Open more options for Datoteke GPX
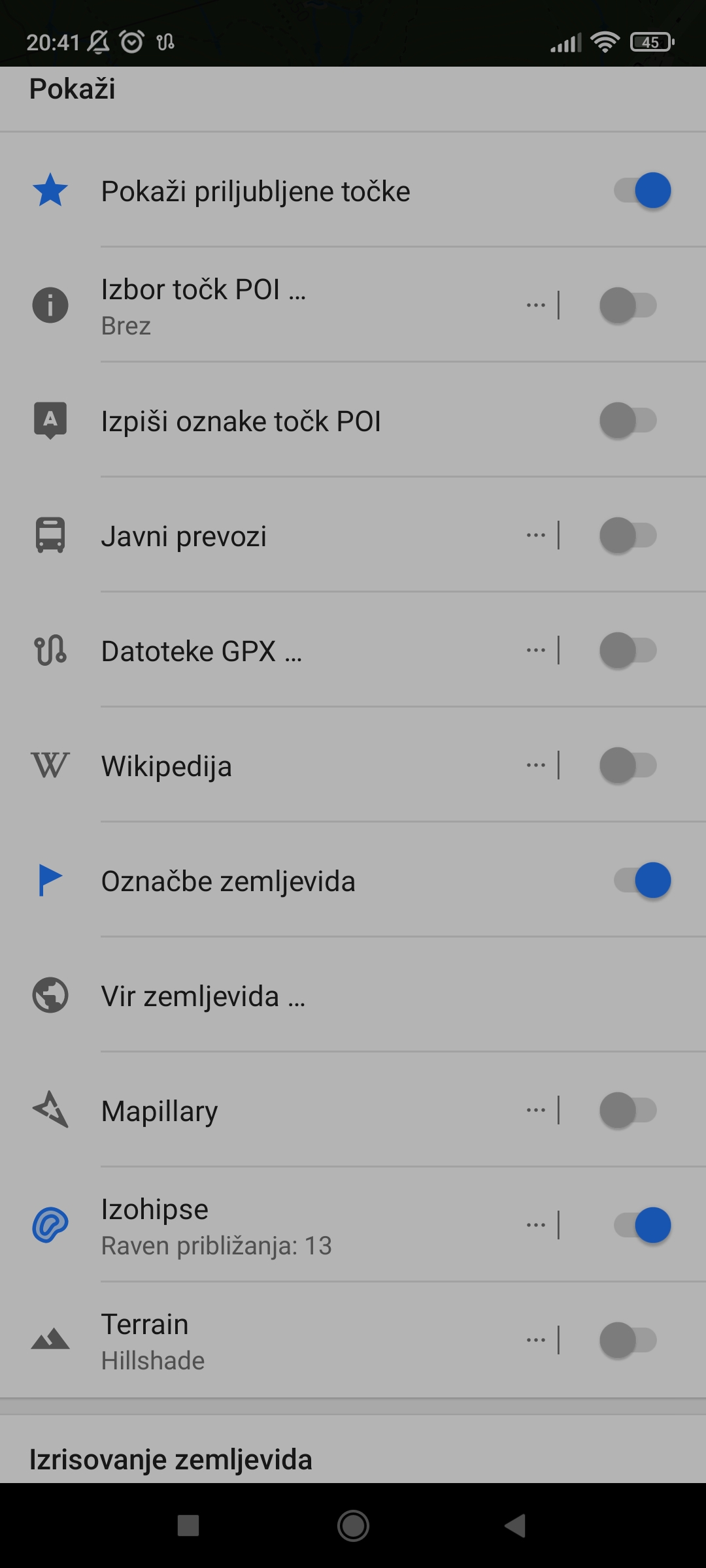Image resolution: width=706 pixels, height=1568 pixels. pos(536,651)
